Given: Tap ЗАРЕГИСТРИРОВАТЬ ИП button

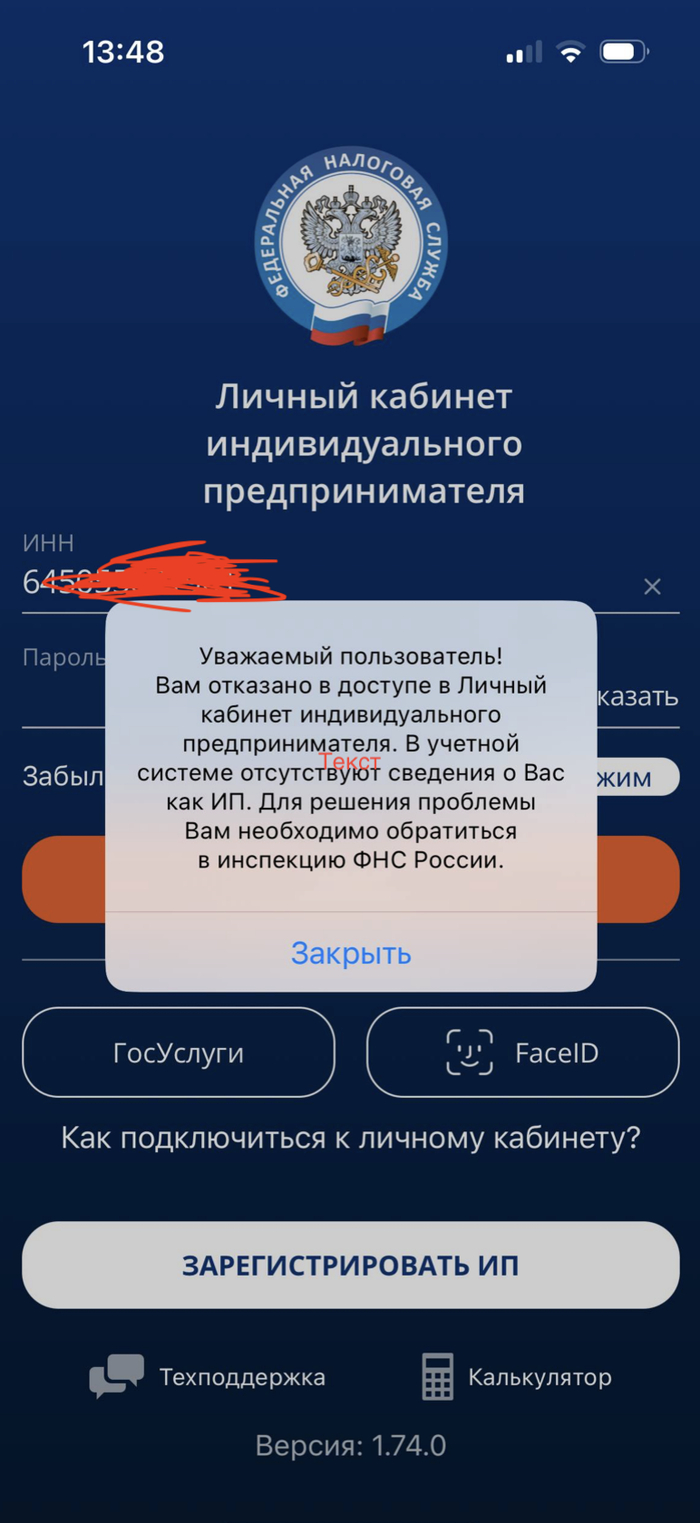Looking at the screenshot, I should click(x=350, y=1265).
